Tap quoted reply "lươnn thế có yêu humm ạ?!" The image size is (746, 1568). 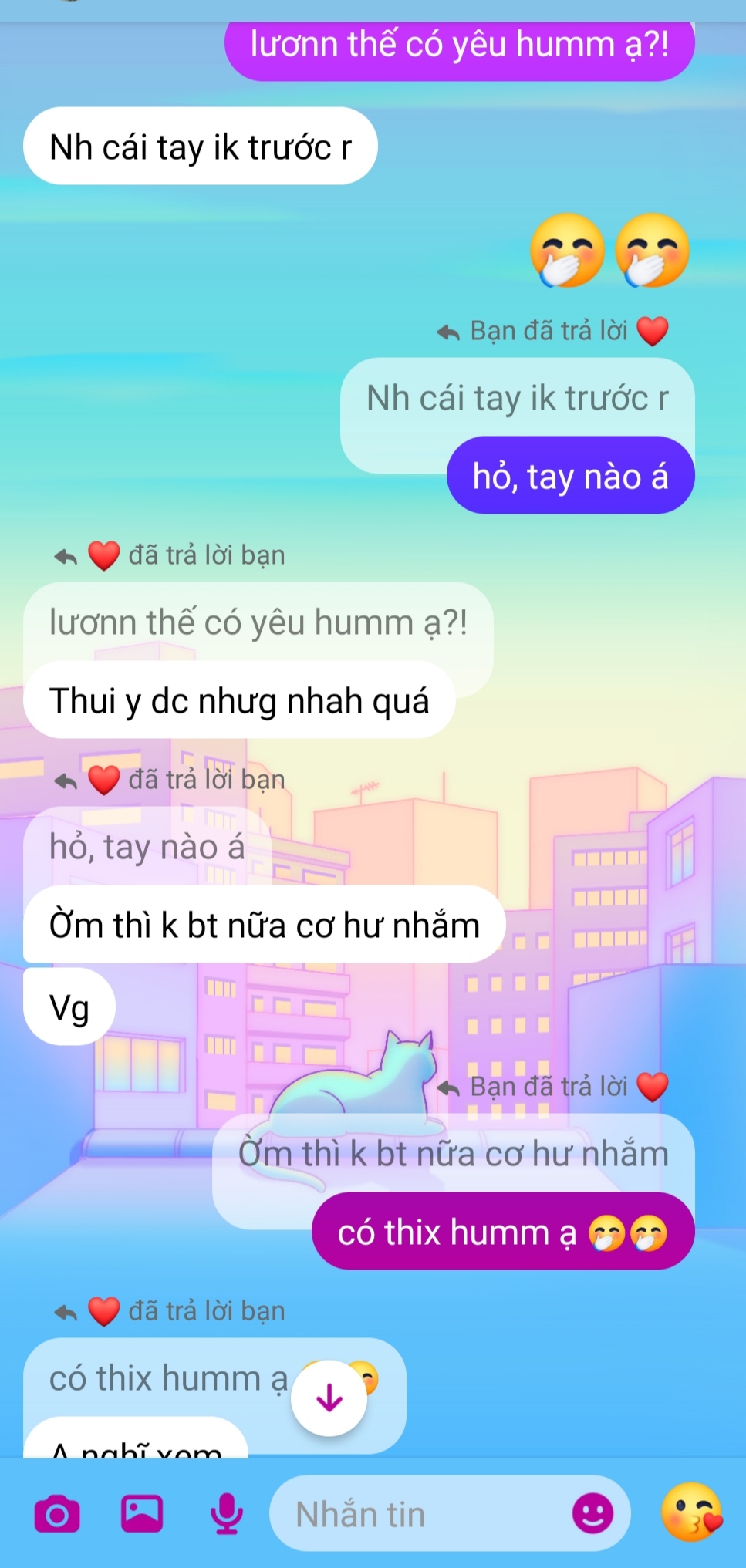coord(258,623)
